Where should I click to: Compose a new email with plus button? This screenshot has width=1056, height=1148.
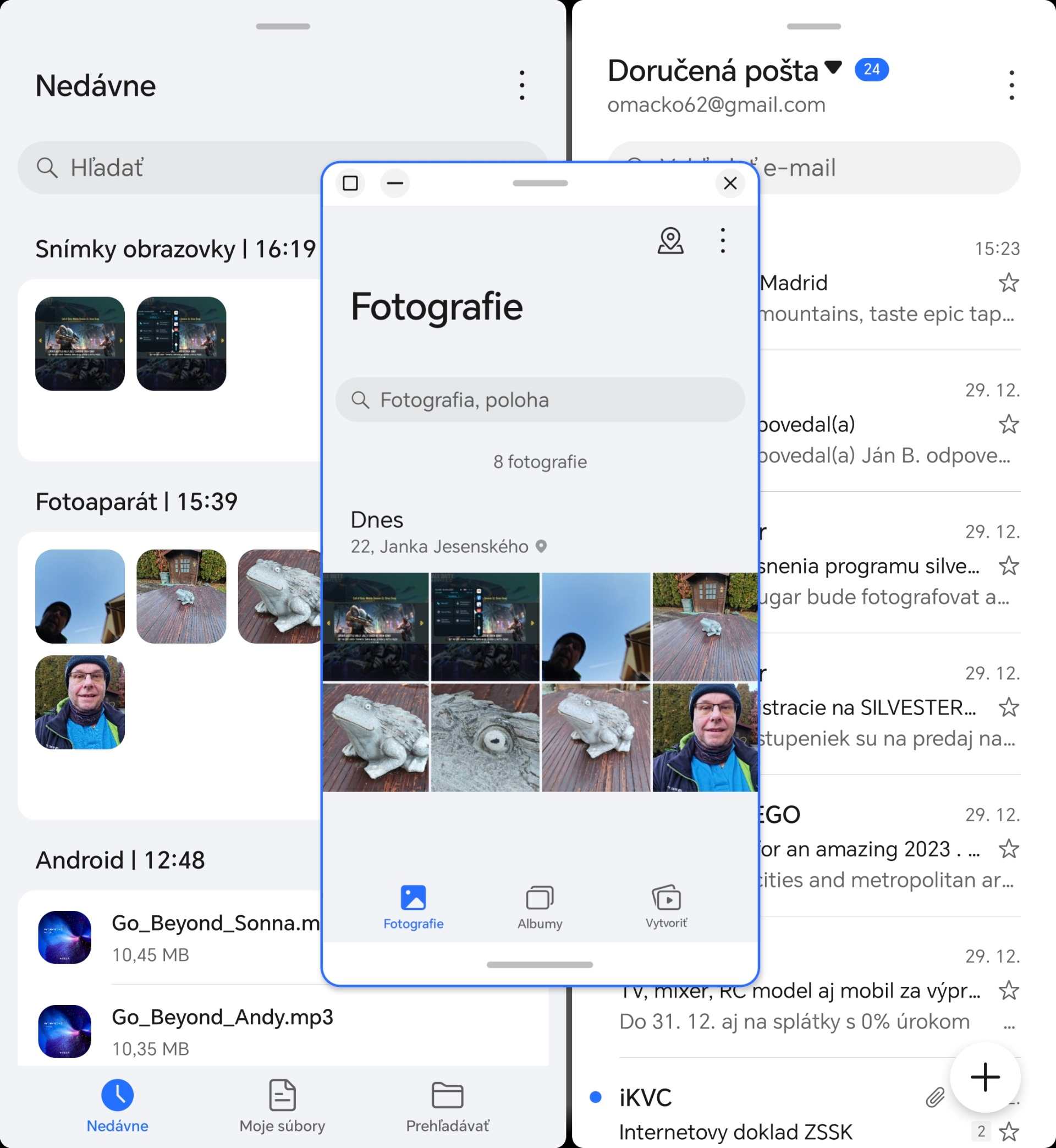tap(985, 1077)
